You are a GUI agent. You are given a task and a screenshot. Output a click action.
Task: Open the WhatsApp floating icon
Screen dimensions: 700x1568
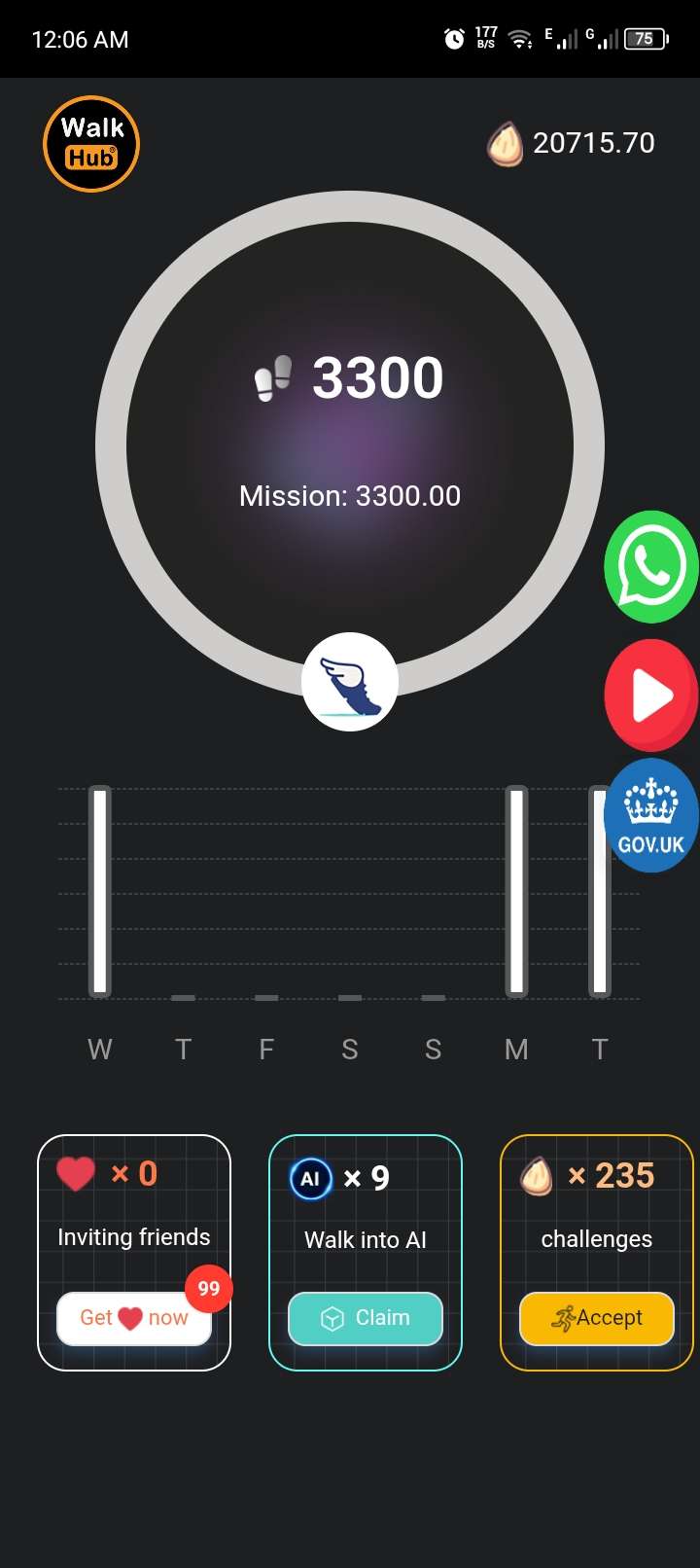click(x=650, y=567)
